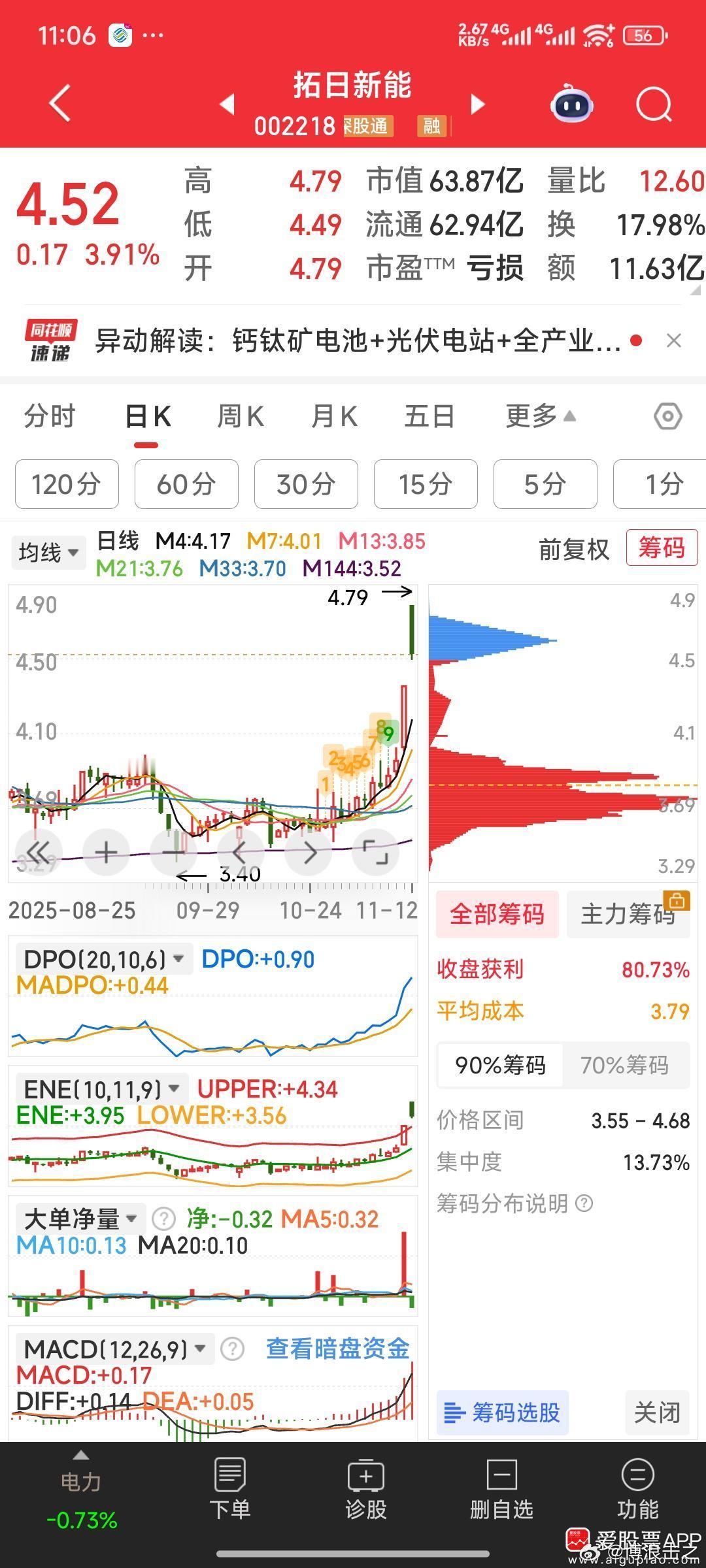Choose the 60分 interval chip
The height and width of the screenshot is (1568, 706).
186,484
